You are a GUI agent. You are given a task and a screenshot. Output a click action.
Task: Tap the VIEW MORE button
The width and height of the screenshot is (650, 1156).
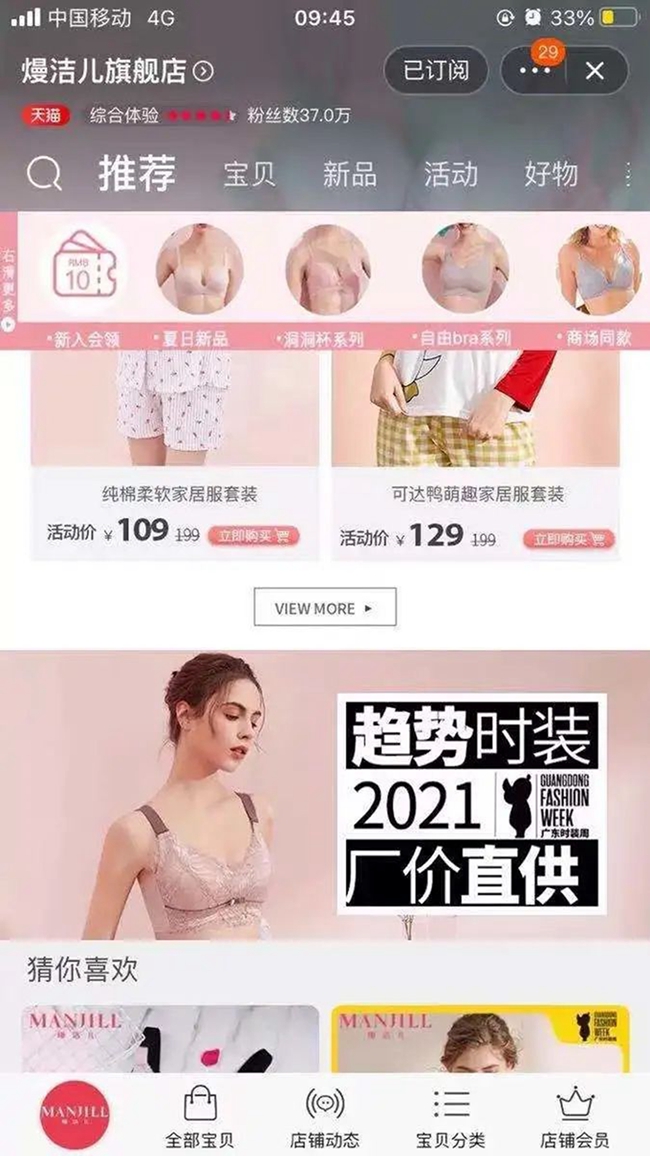[x=325, y=607]
